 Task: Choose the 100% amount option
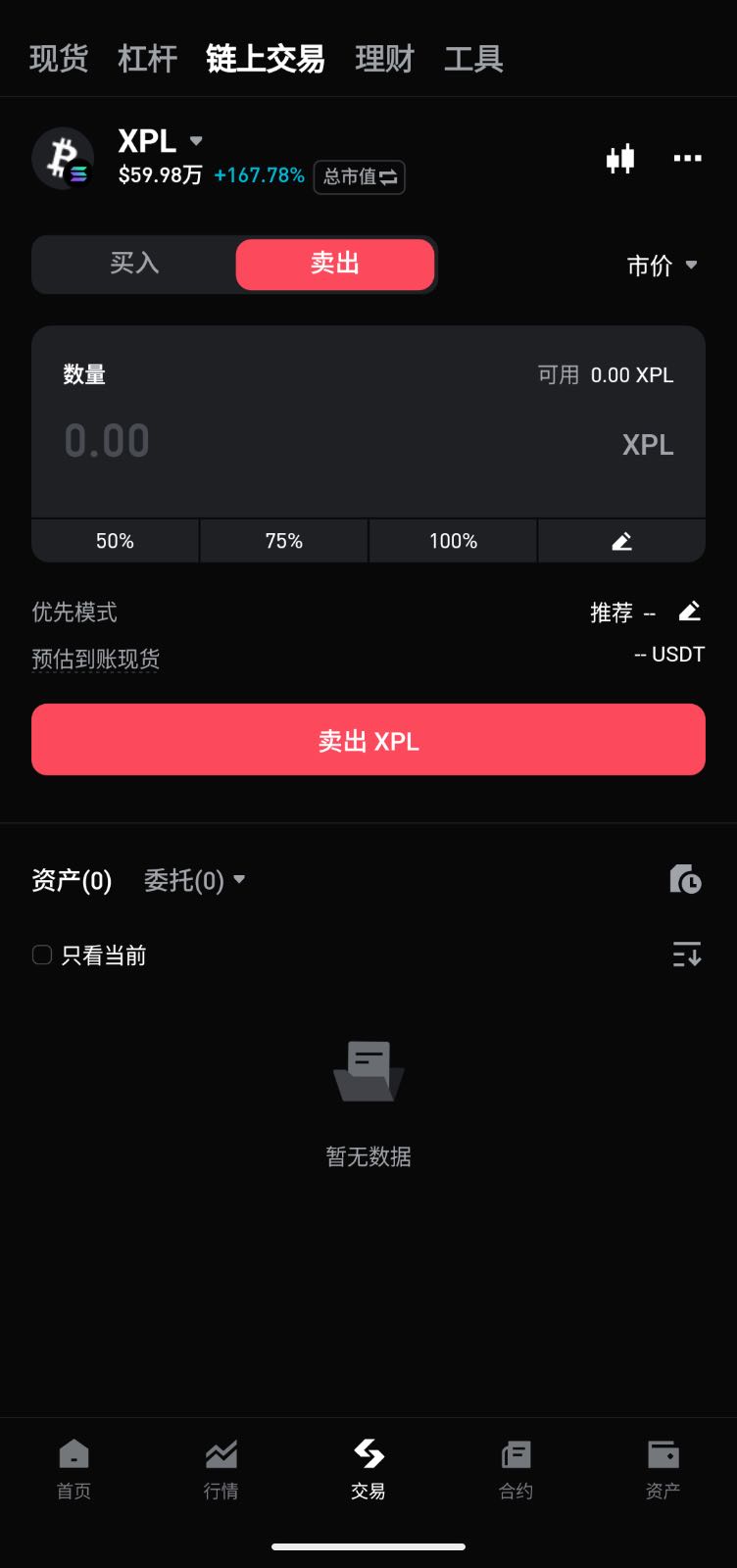pyautogui.click(x=453, y=541)
